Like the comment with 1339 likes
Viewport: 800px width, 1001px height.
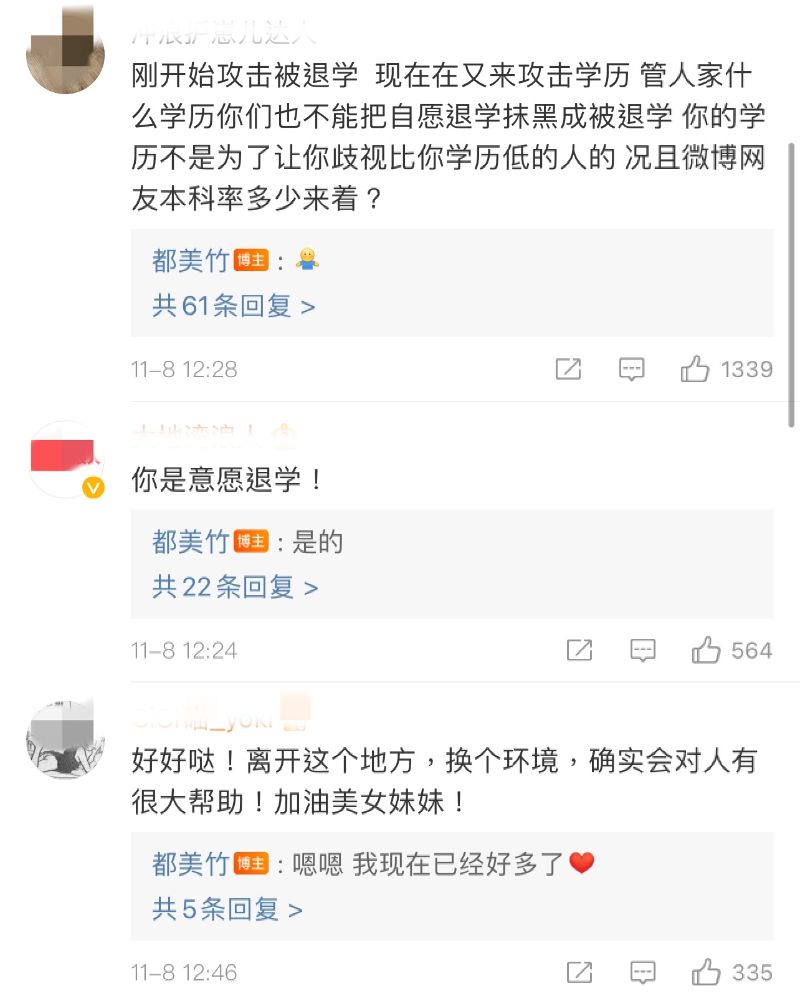tap(695, 369)
